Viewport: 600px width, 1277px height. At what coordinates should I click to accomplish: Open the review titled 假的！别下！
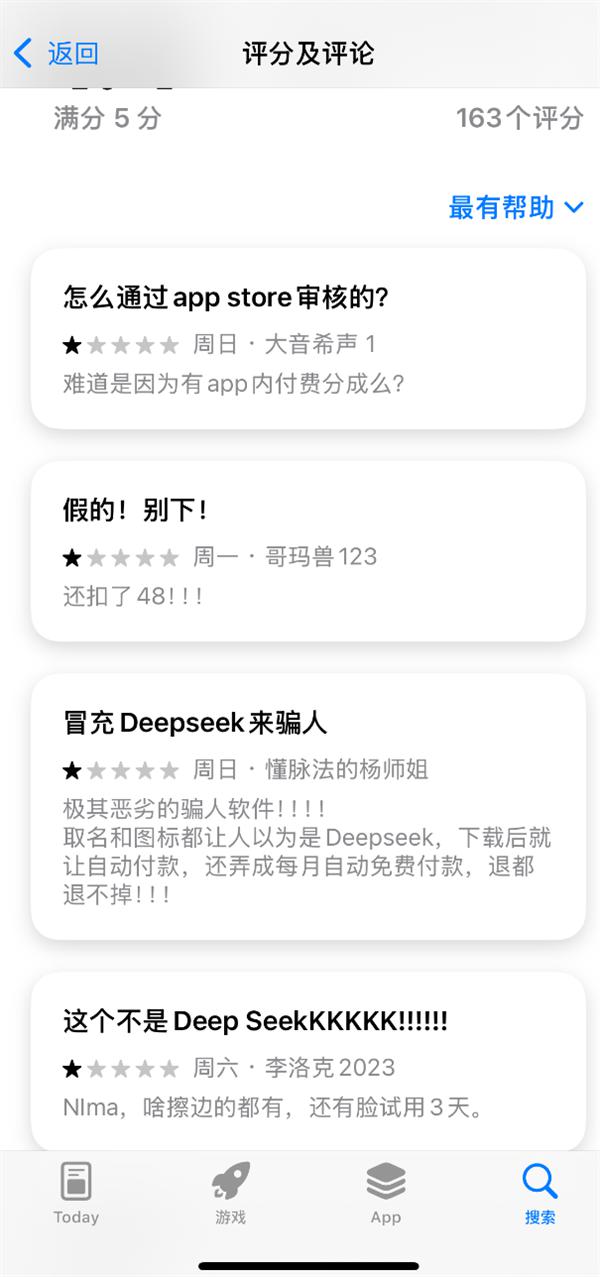point(308,551)
